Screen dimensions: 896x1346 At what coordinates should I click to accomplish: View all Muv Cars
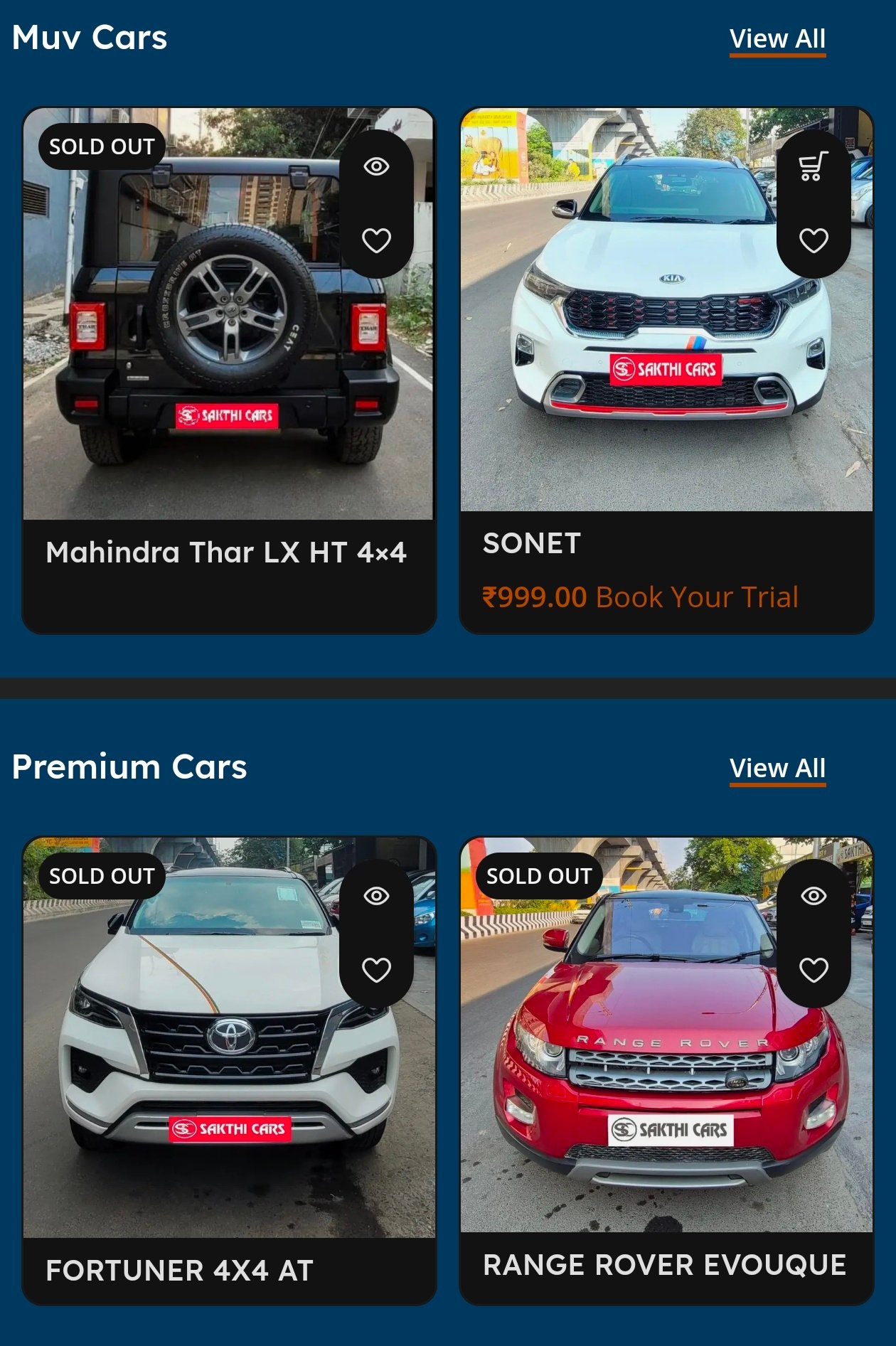(777, 39)
